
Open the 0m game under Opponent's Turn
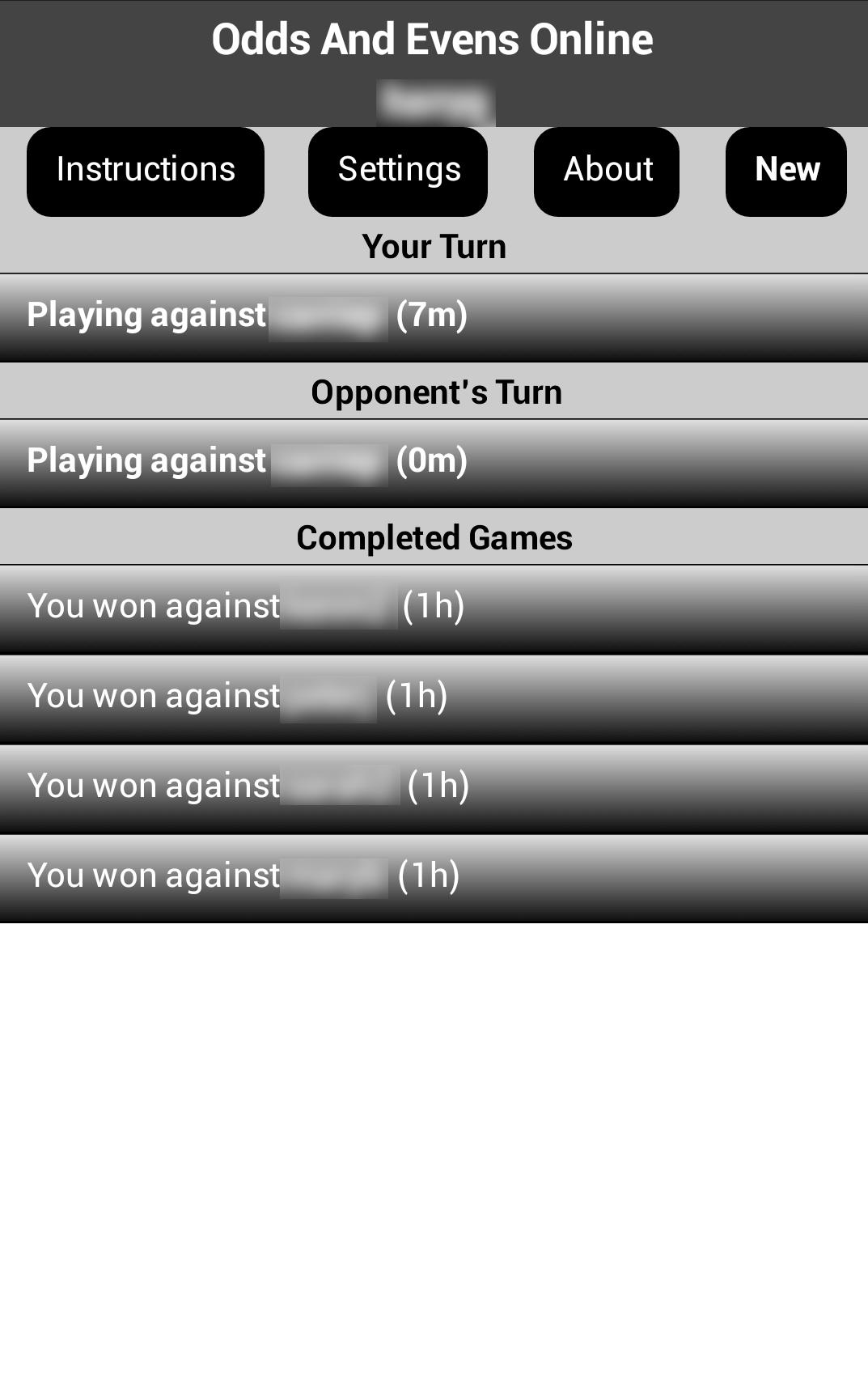coord(434,463)
